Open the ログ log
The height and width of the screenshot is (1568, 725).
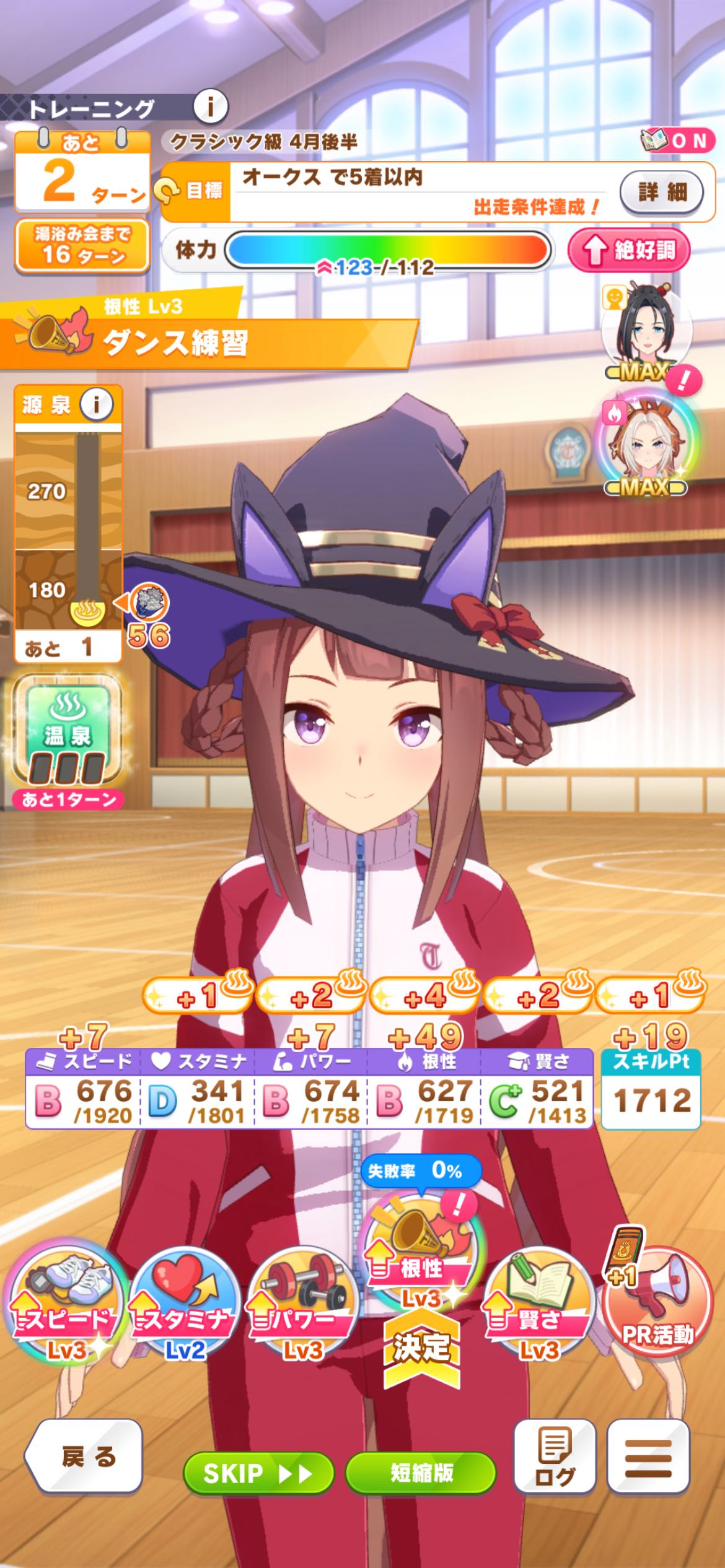pyautogui.click(x=554, y=1457)
